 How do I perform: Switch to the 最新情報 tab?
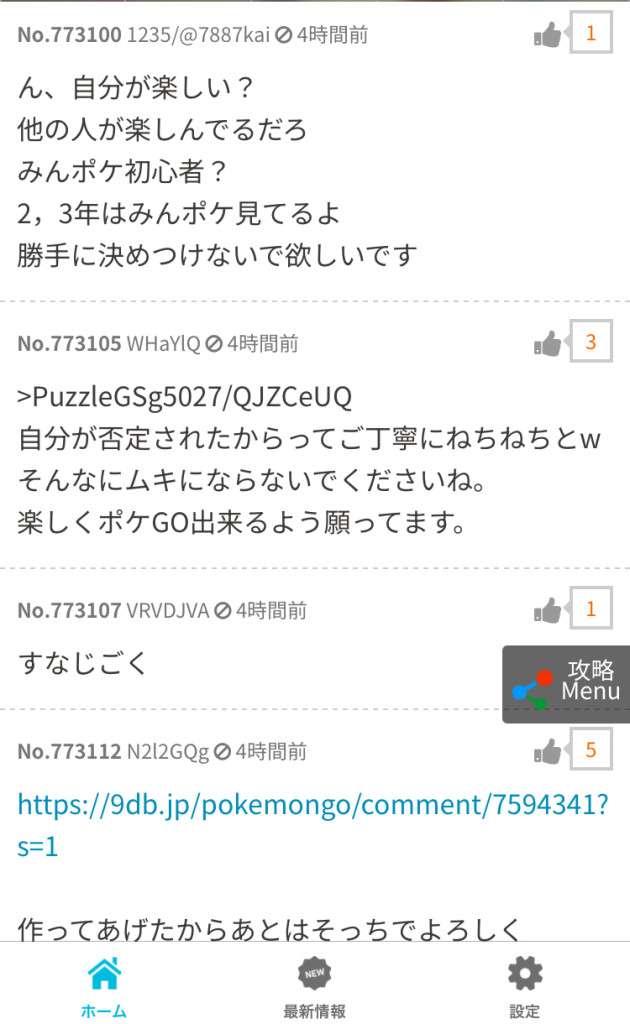(x=315, y=986)
